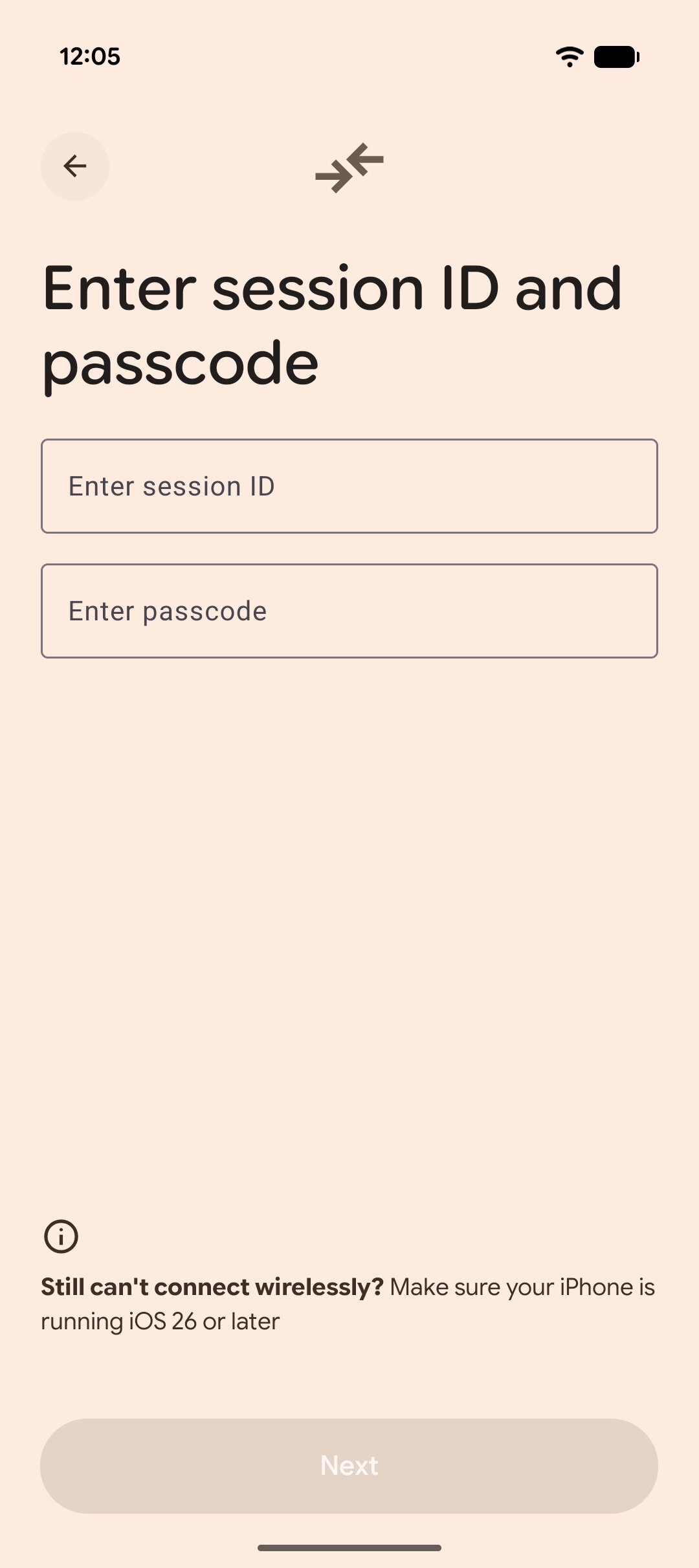699x1568 pixels.
Task: Select the clock showing 12:05
Action: (x=89, y=57)
